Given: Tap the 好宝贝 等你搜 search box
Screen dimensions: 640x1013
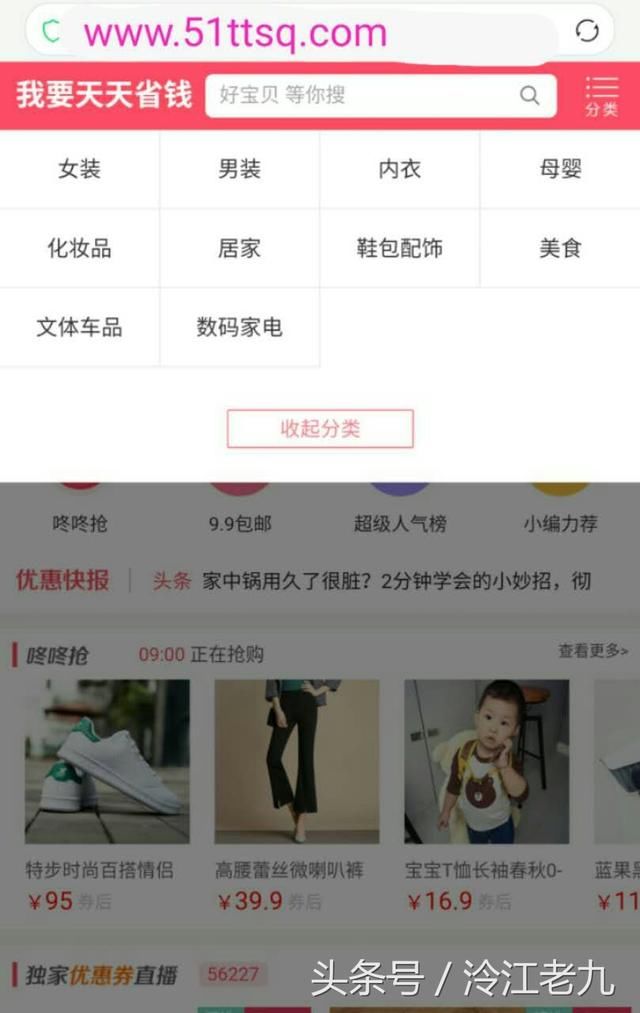Looking at the screenshot, I should [365, 96].
